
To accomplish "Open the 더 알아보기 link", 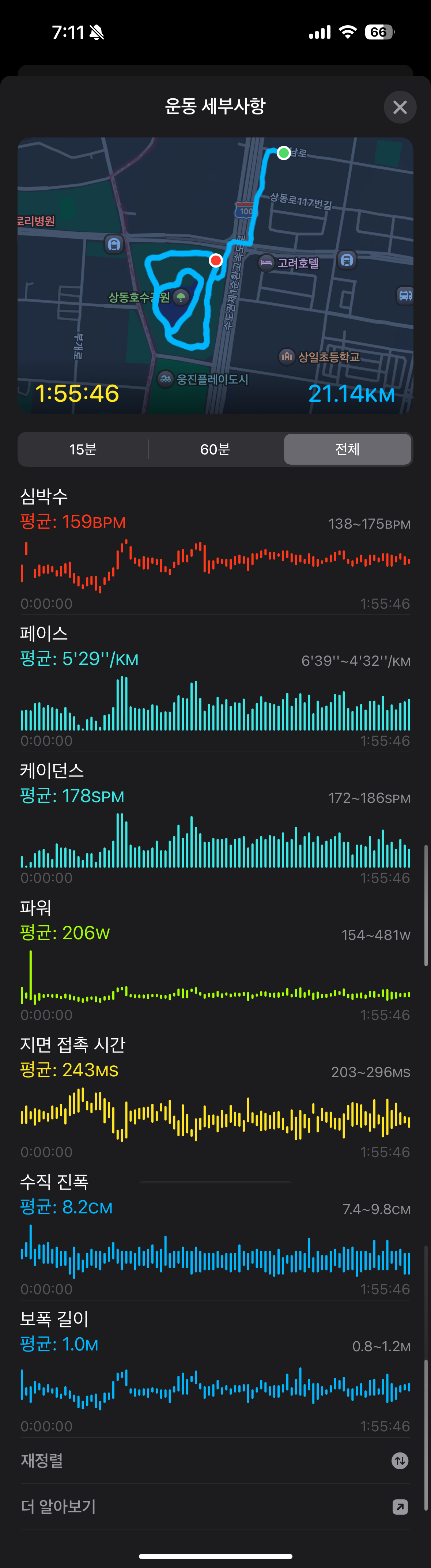I will click(215, 1507).
